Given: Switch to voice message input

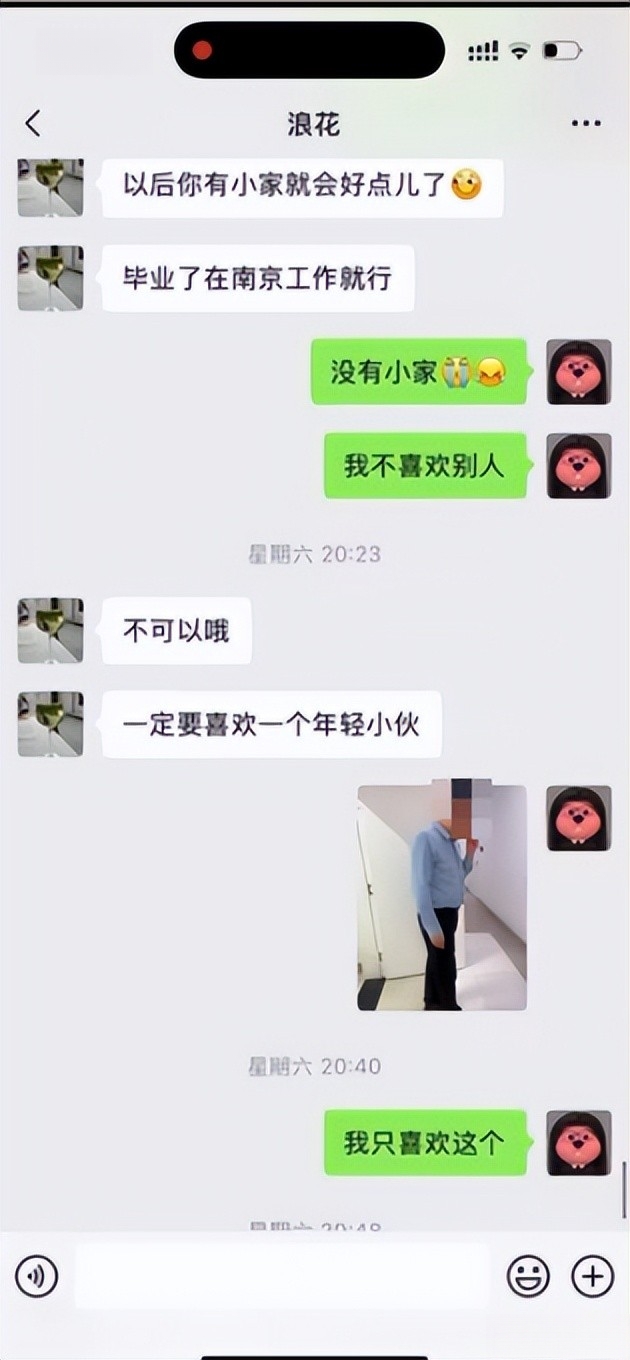Looking at the screenshot, I should click(x=37, y=1276).
